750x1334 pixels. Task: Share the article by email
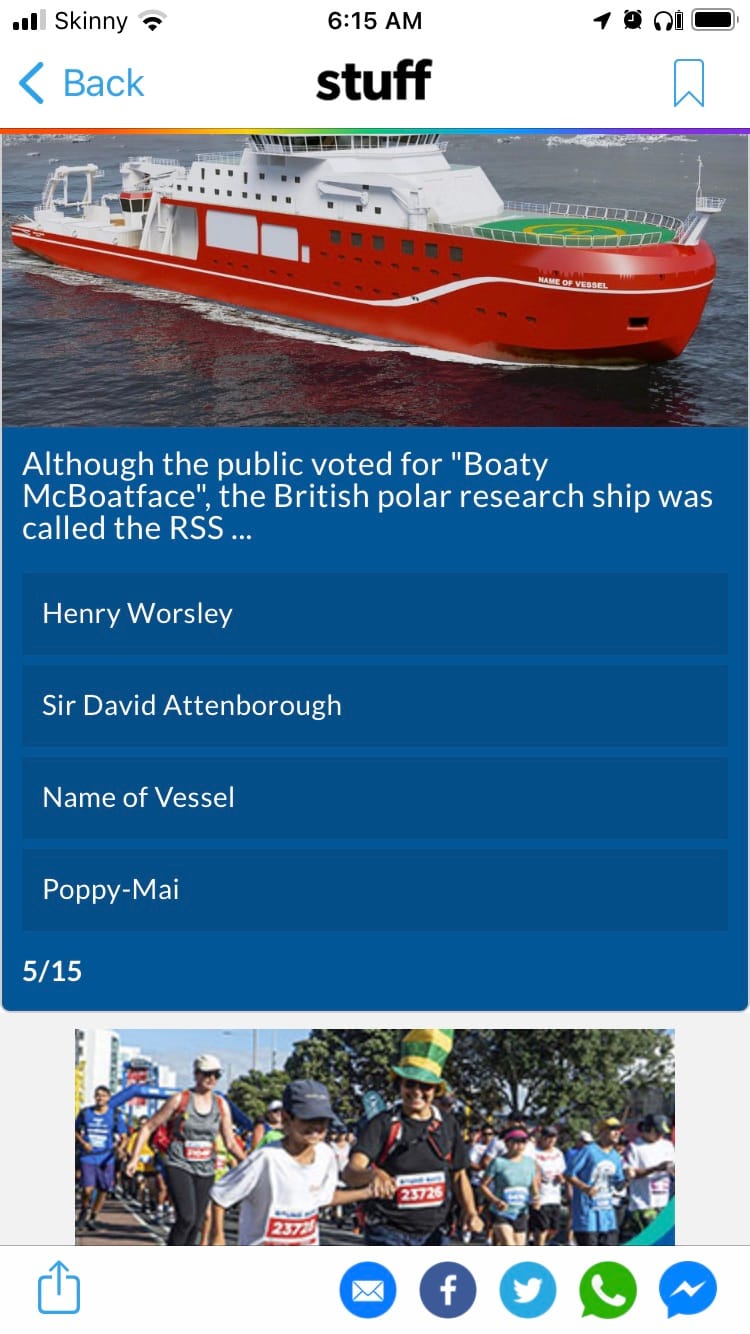tap(368, 1290)
